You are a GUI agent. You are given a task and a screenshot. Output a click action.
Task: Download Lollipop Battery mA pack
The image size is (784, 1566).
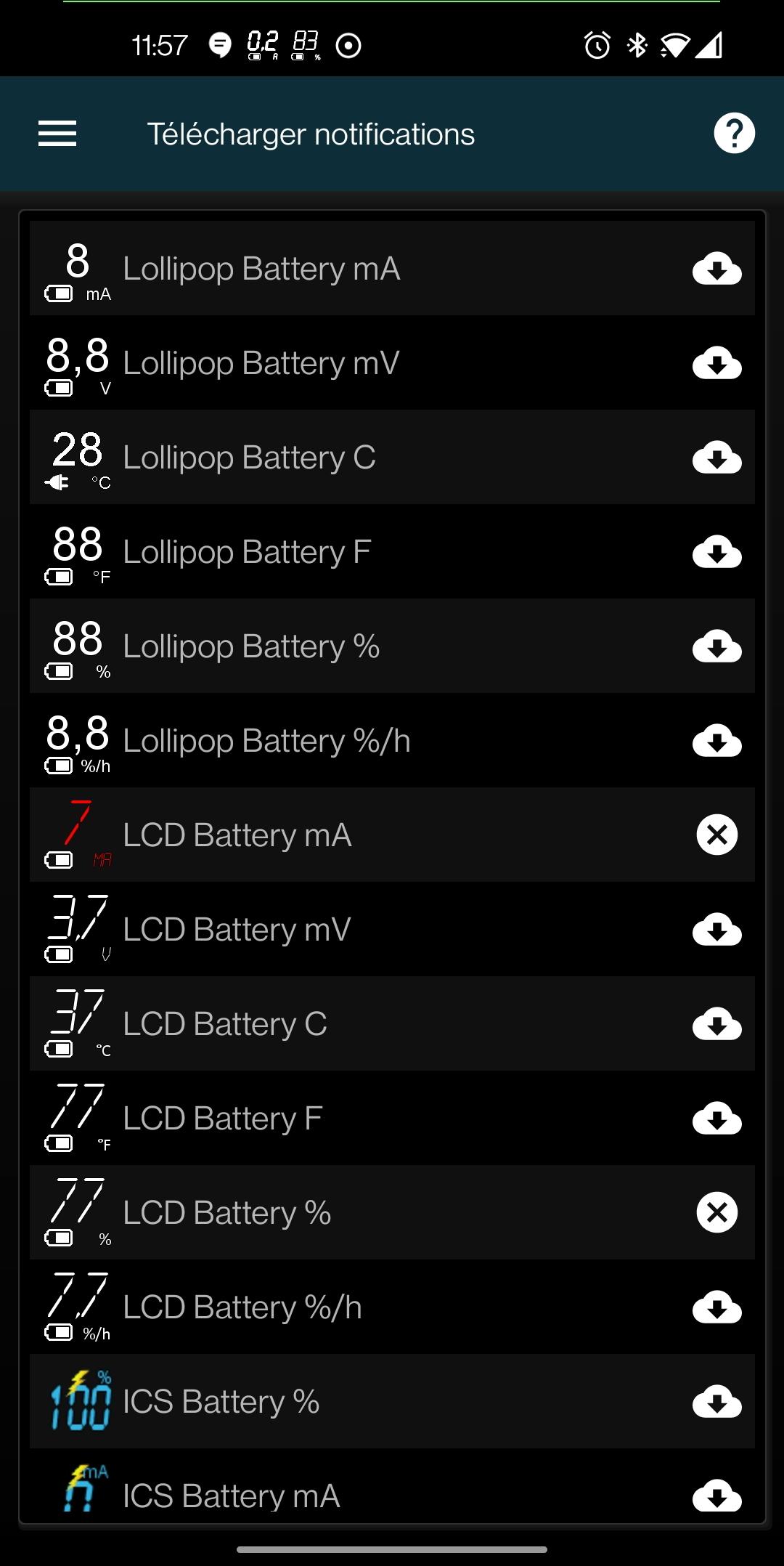tap(717, 268)
